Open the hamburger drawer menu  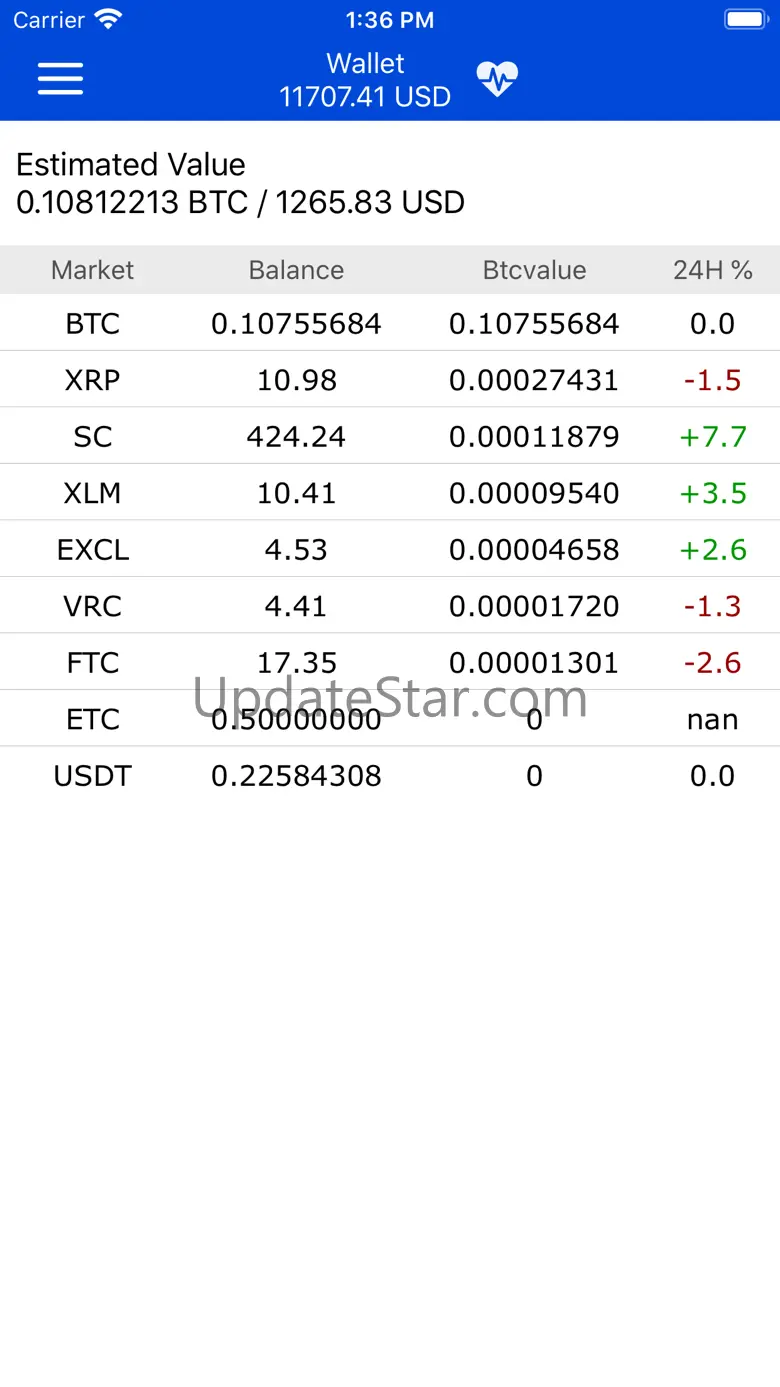[x=60, y=79]
